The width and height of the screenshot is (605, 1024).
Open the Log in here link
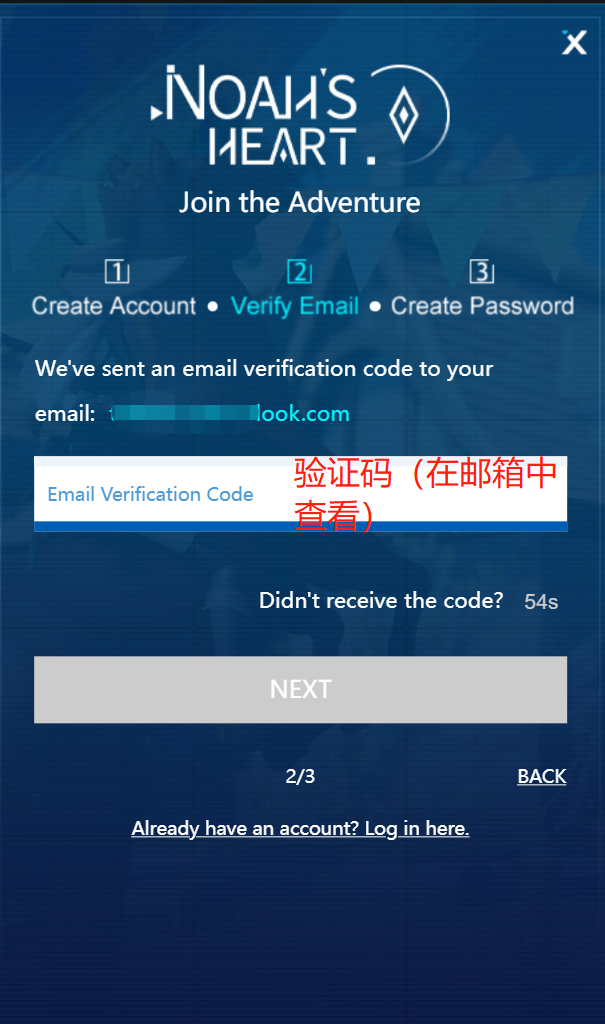pos(300,828)
